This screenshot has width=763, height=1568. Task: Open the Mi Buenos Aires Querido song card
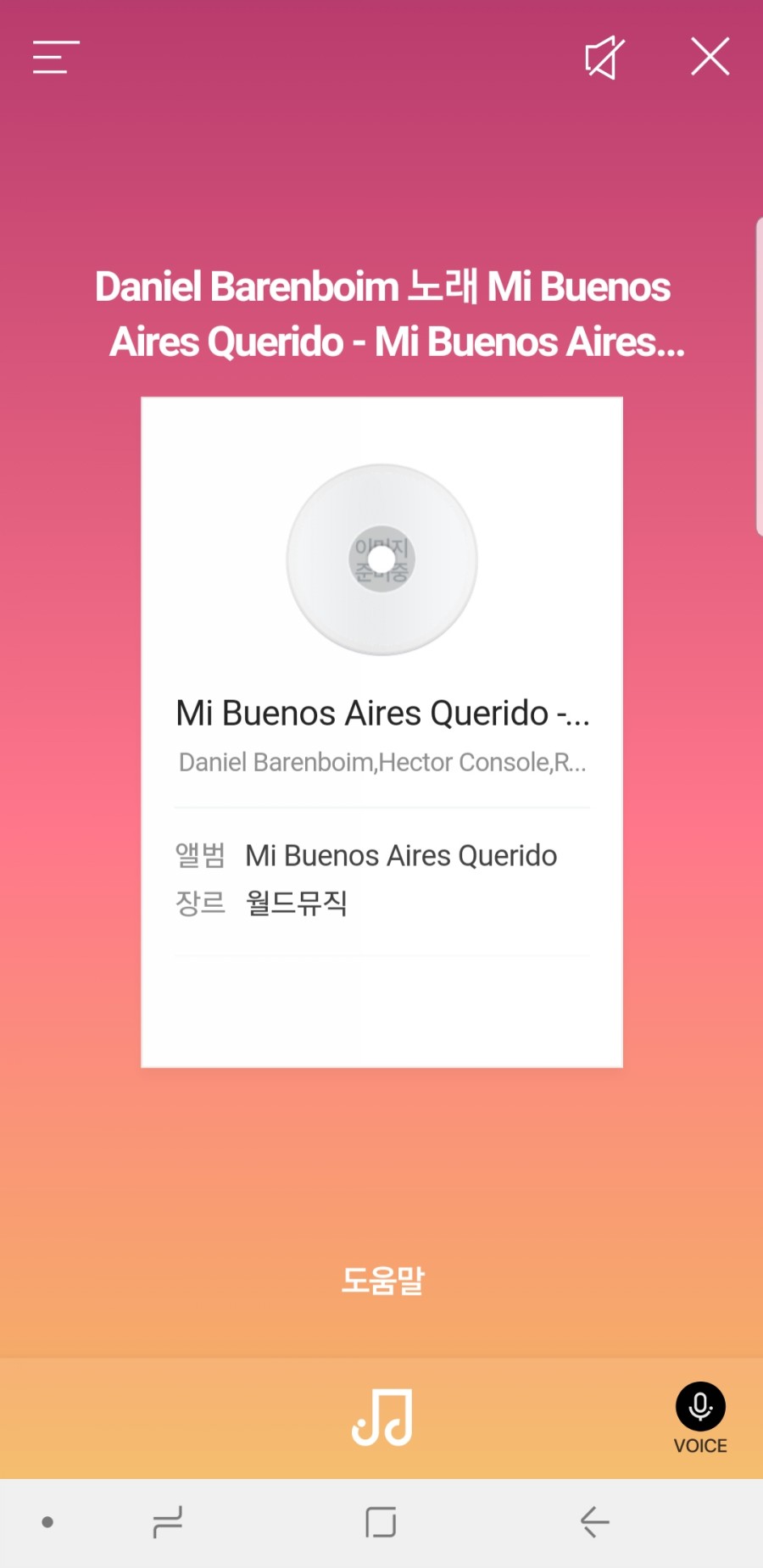(x=381, y=731)
